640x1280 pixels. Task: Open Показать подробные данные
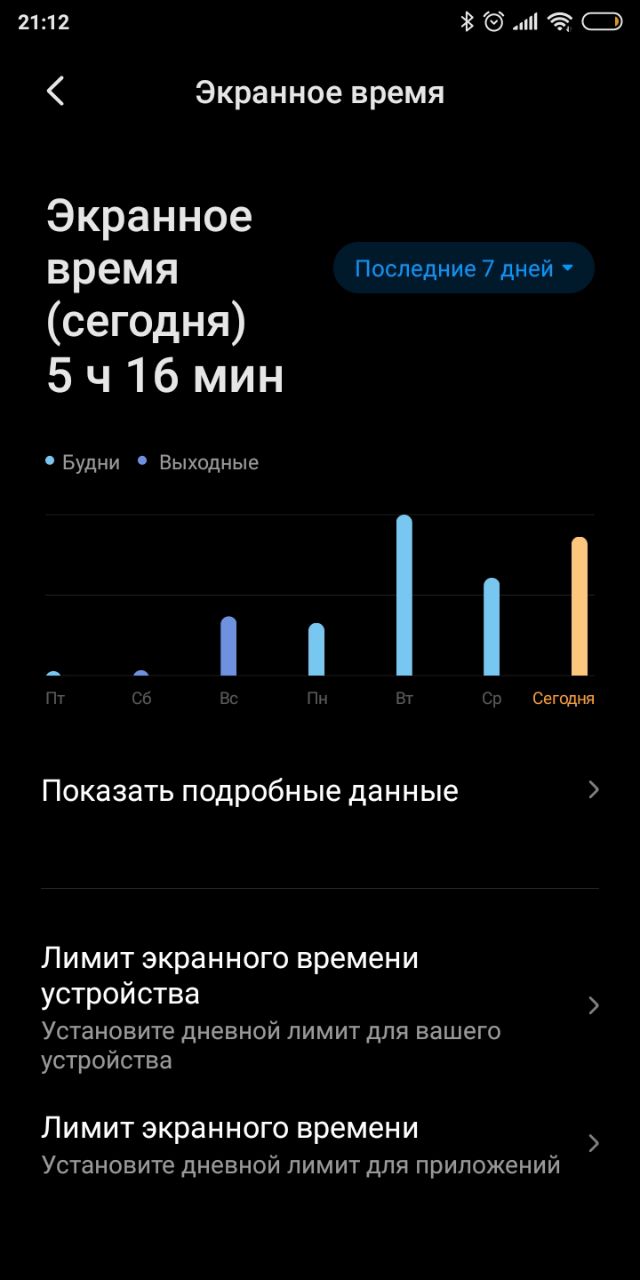coord(320,791)
